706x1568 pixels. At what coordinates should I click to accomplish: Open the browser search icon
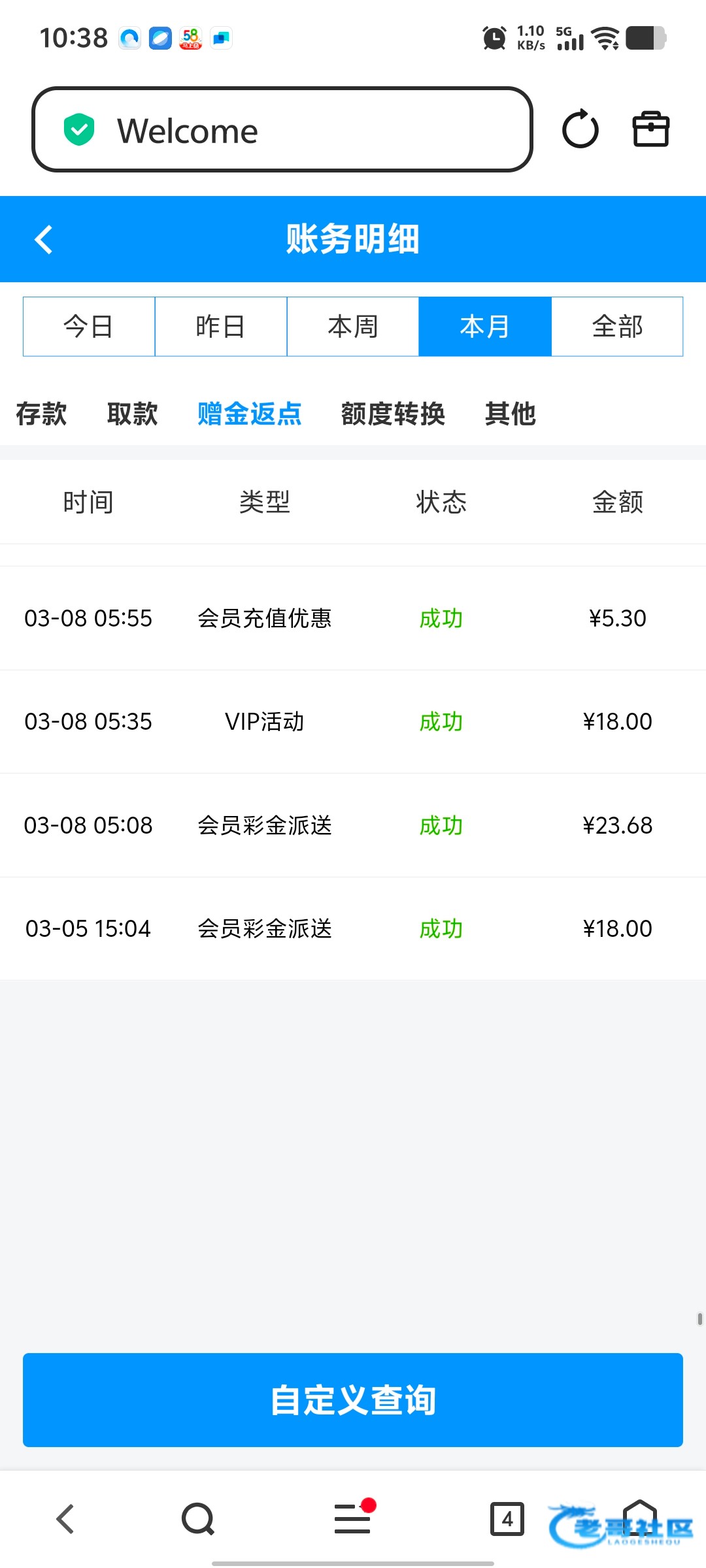pyautogui.click(x=197, y=1518)
